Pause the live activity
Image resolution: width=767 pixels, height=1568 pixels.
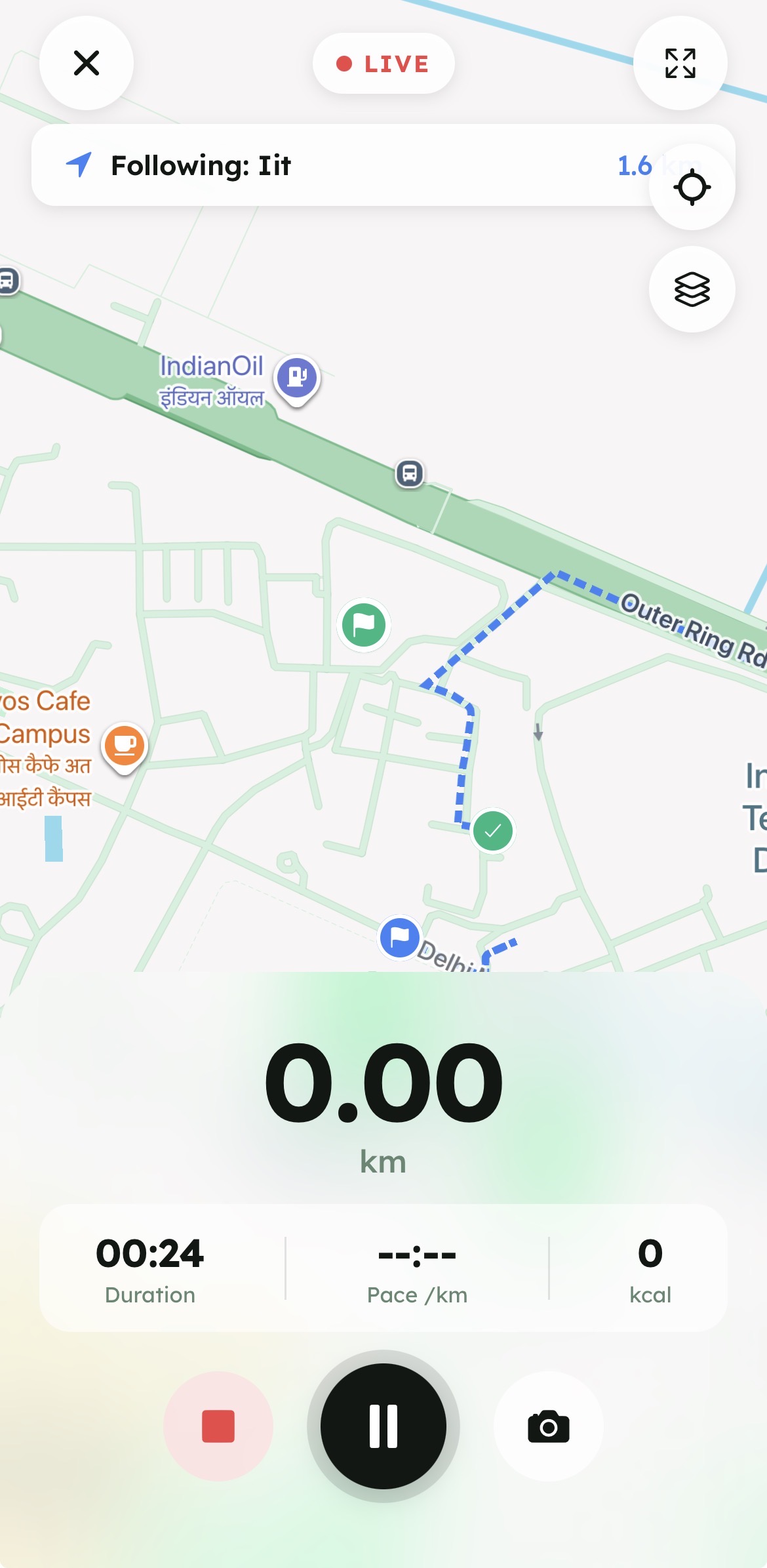[383, 1426]
